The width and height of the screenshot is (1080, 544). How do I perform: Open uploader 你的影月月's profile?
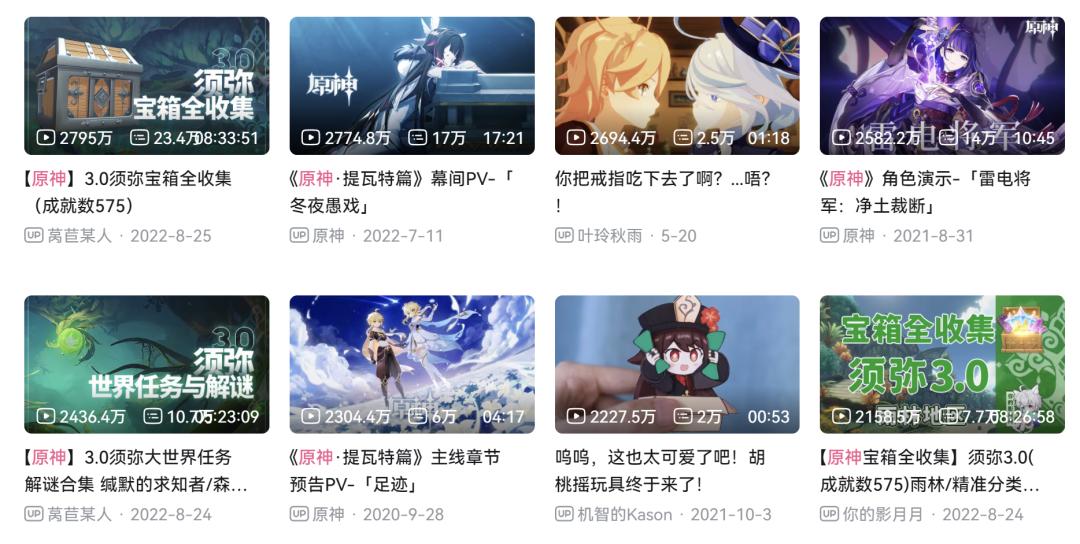pos(880,514)
